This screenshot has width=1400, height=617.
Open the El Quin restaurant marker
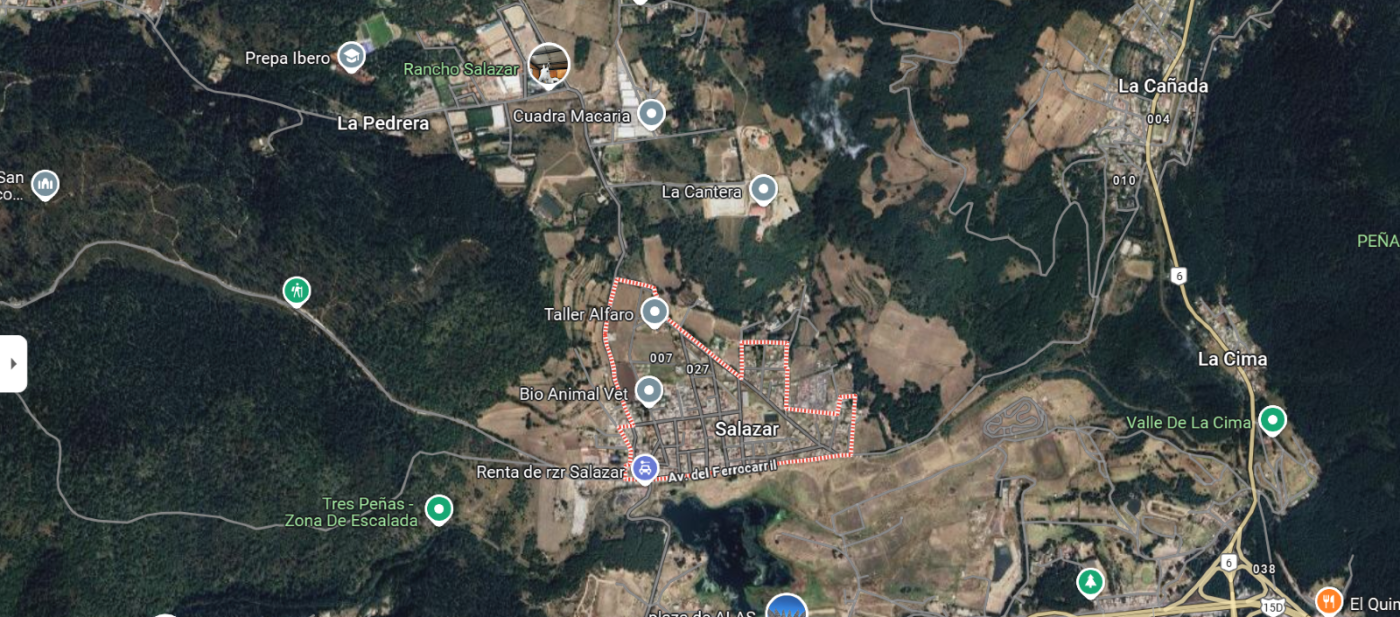pyautogui.click(x=1329, y=601)
